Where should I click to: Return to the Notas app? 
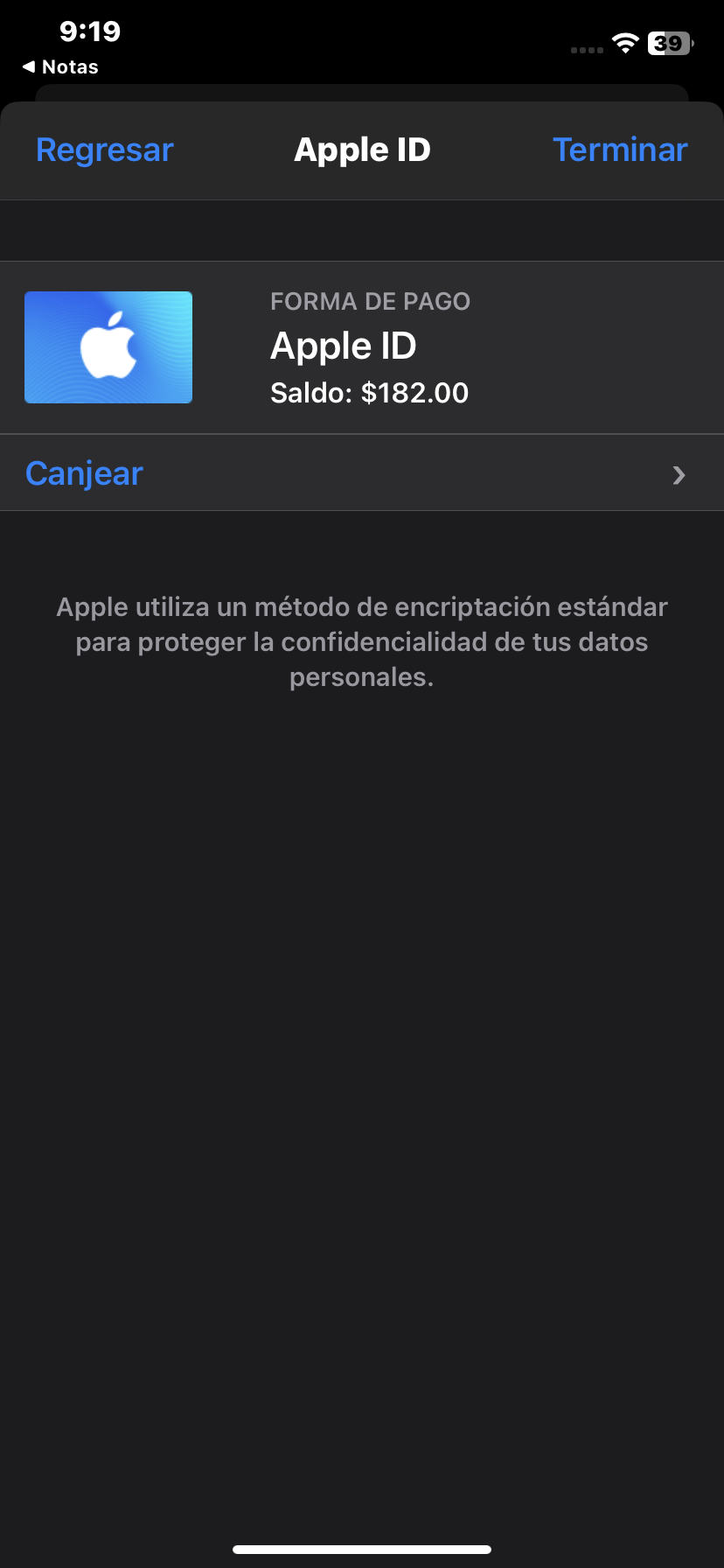[x=60, y=67]
